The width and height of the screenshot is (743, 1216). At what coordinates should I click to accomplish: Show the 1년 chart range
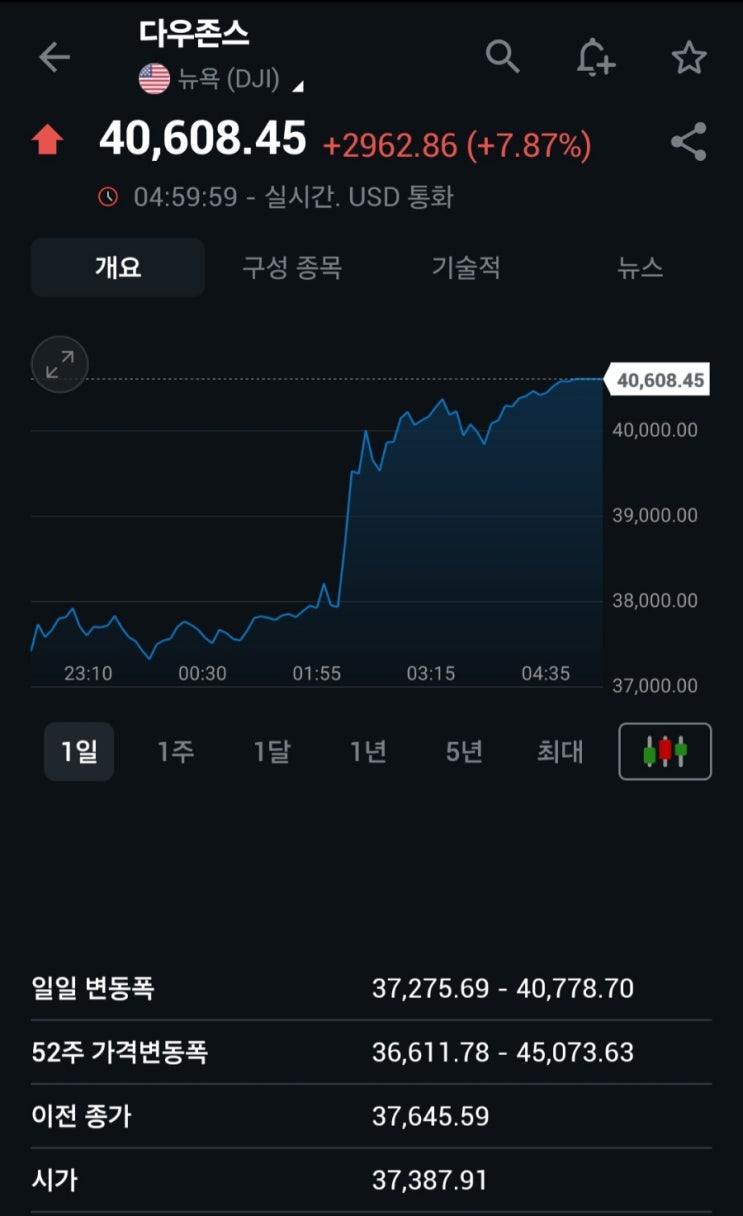pos(368,751)
